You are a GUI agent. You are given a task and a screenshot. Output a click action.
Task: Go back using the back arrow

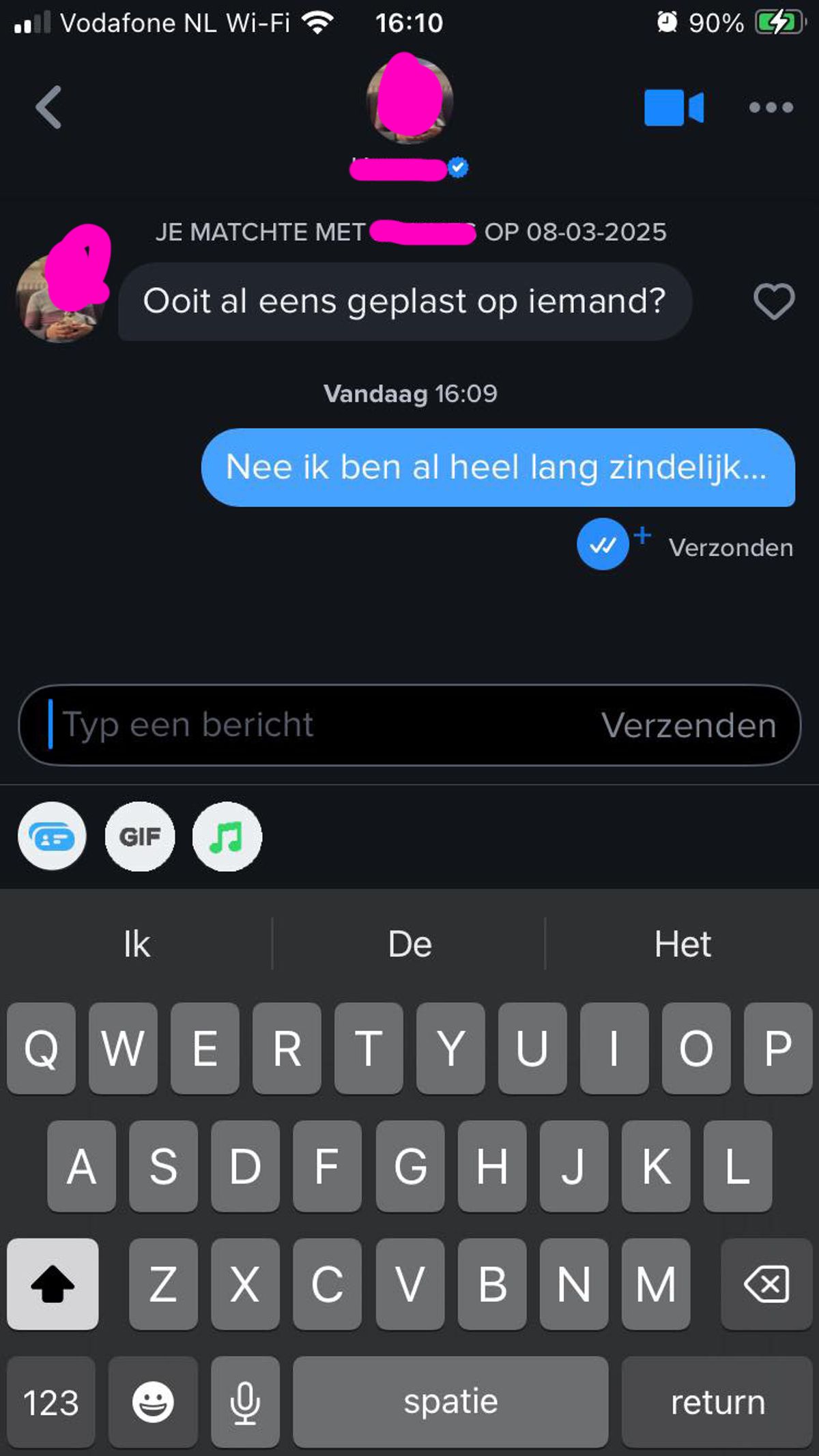pos(49,107)
